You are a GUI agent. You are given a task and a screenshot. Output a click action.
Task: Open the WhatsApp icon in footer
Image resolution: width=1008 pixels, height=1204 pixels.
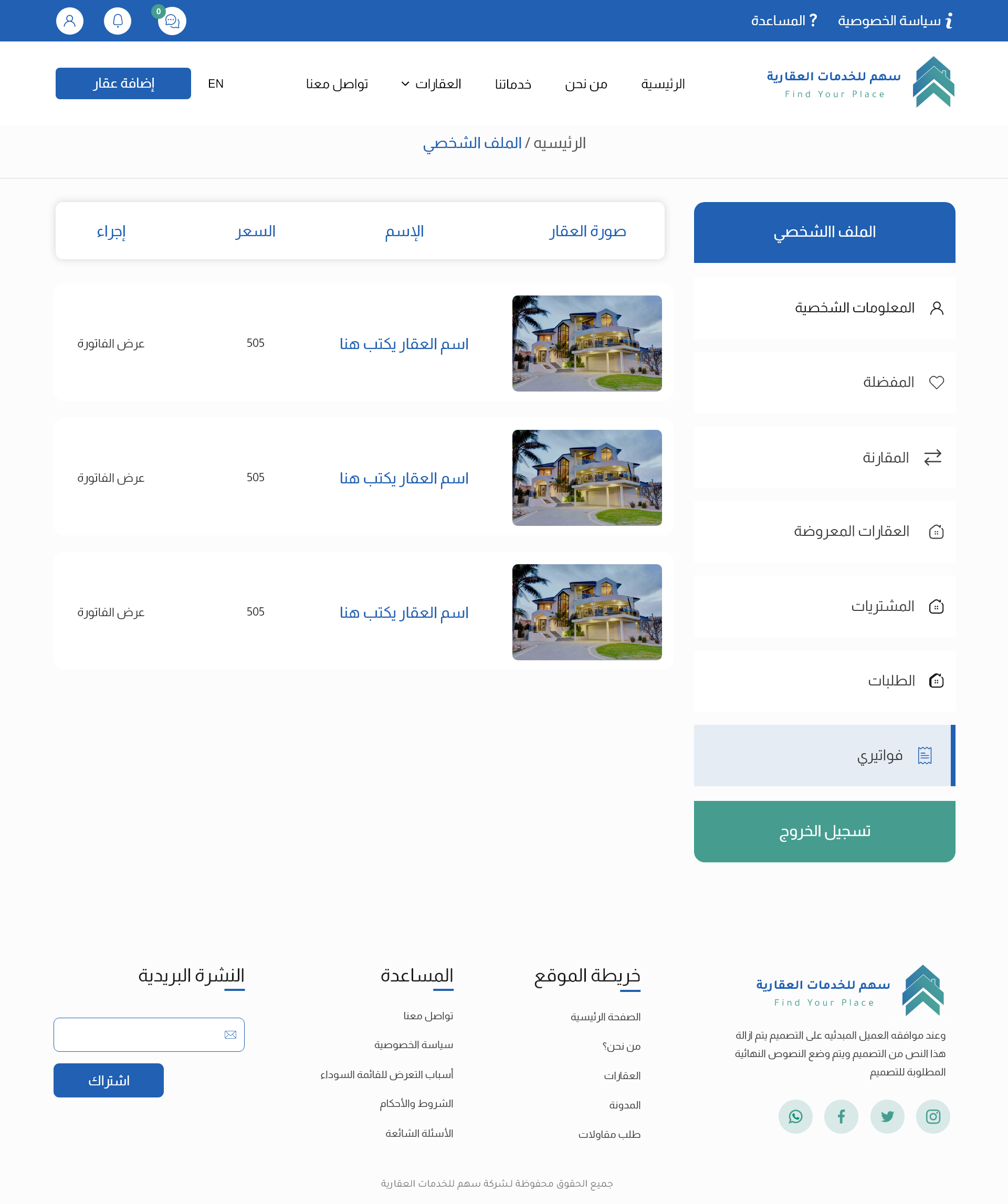(795, 1116)
